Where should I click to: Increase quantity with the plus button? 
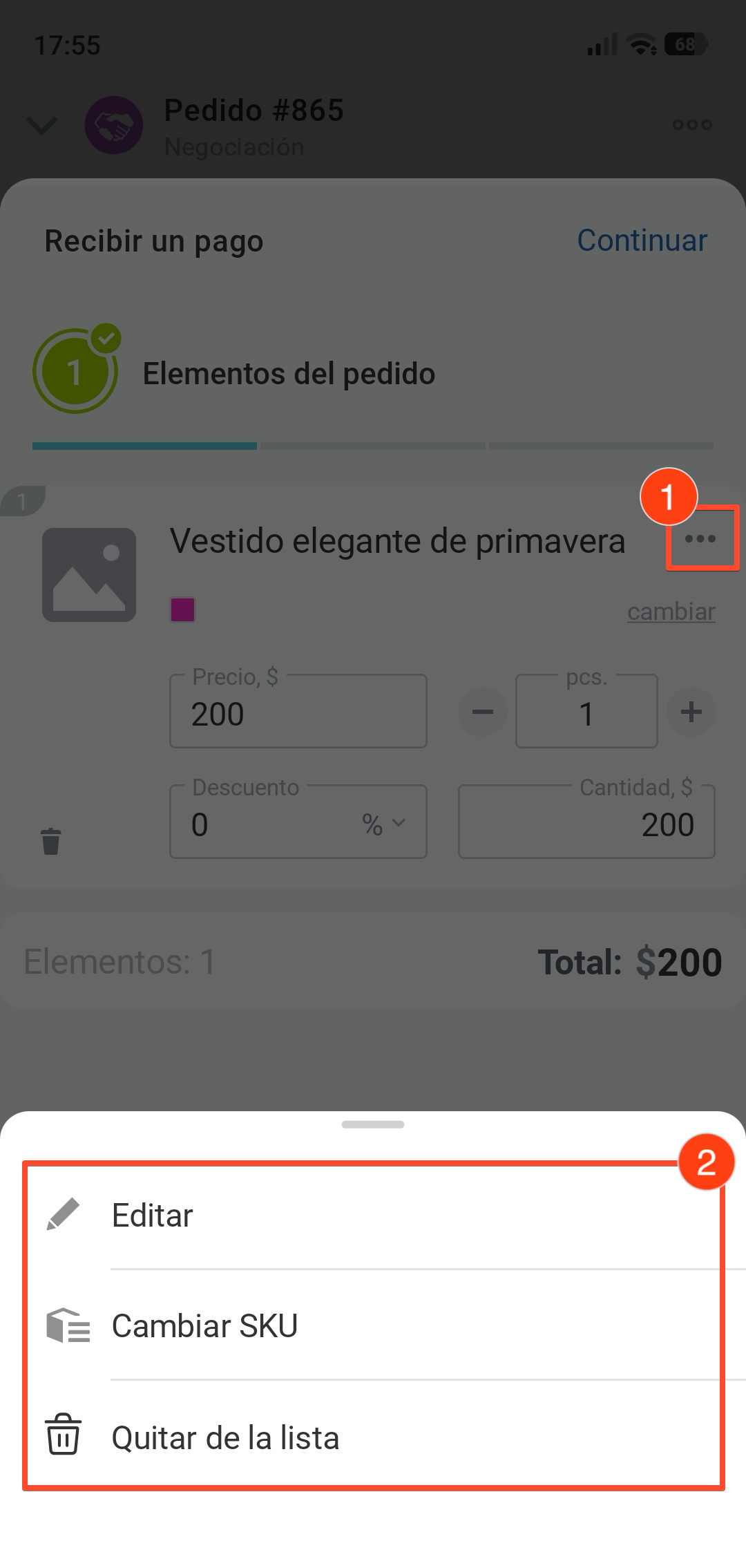[691, 712]
